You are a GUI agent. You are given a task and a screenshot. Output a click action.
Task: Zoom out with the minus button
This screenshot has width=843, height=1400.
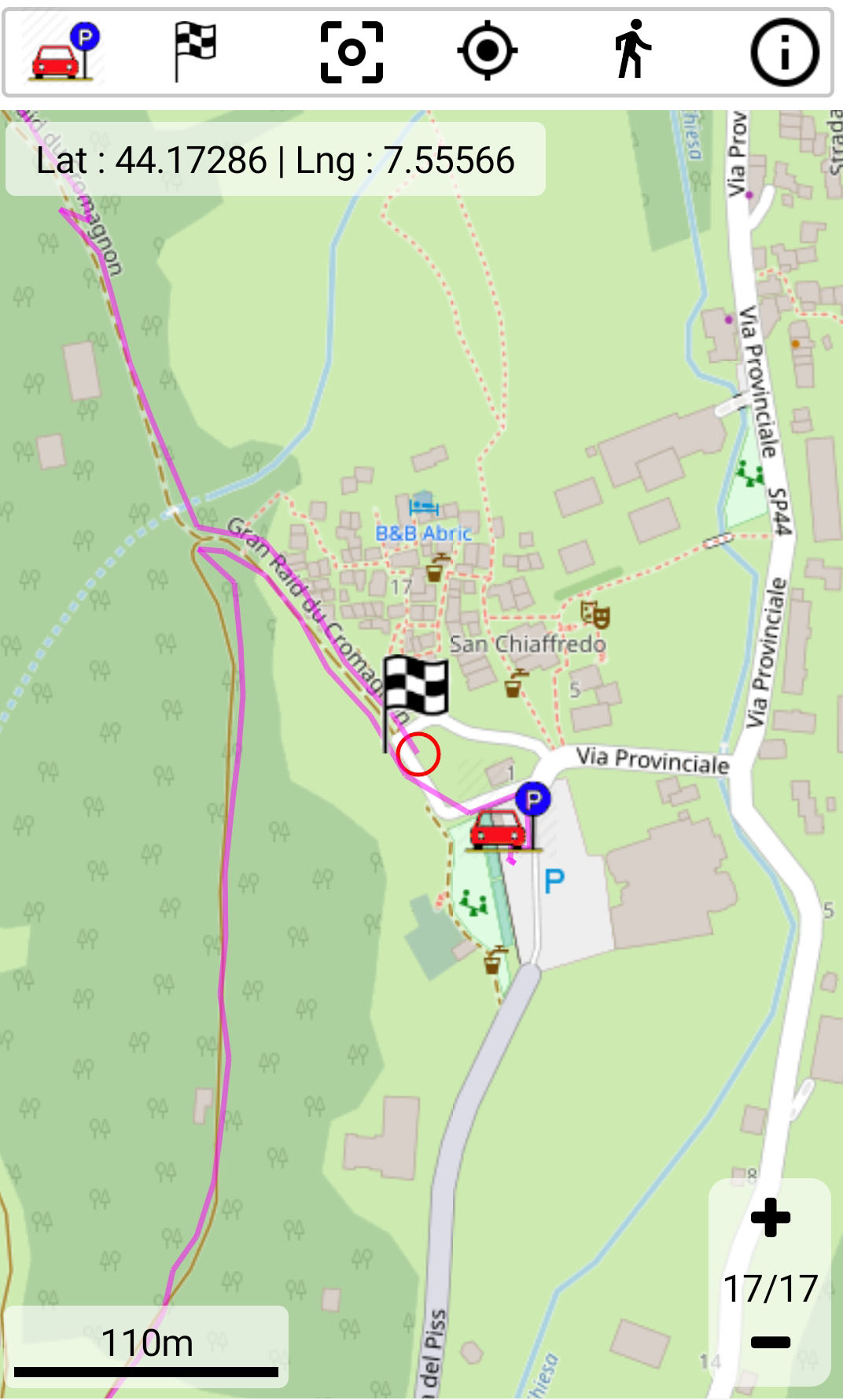(770, 1343)
